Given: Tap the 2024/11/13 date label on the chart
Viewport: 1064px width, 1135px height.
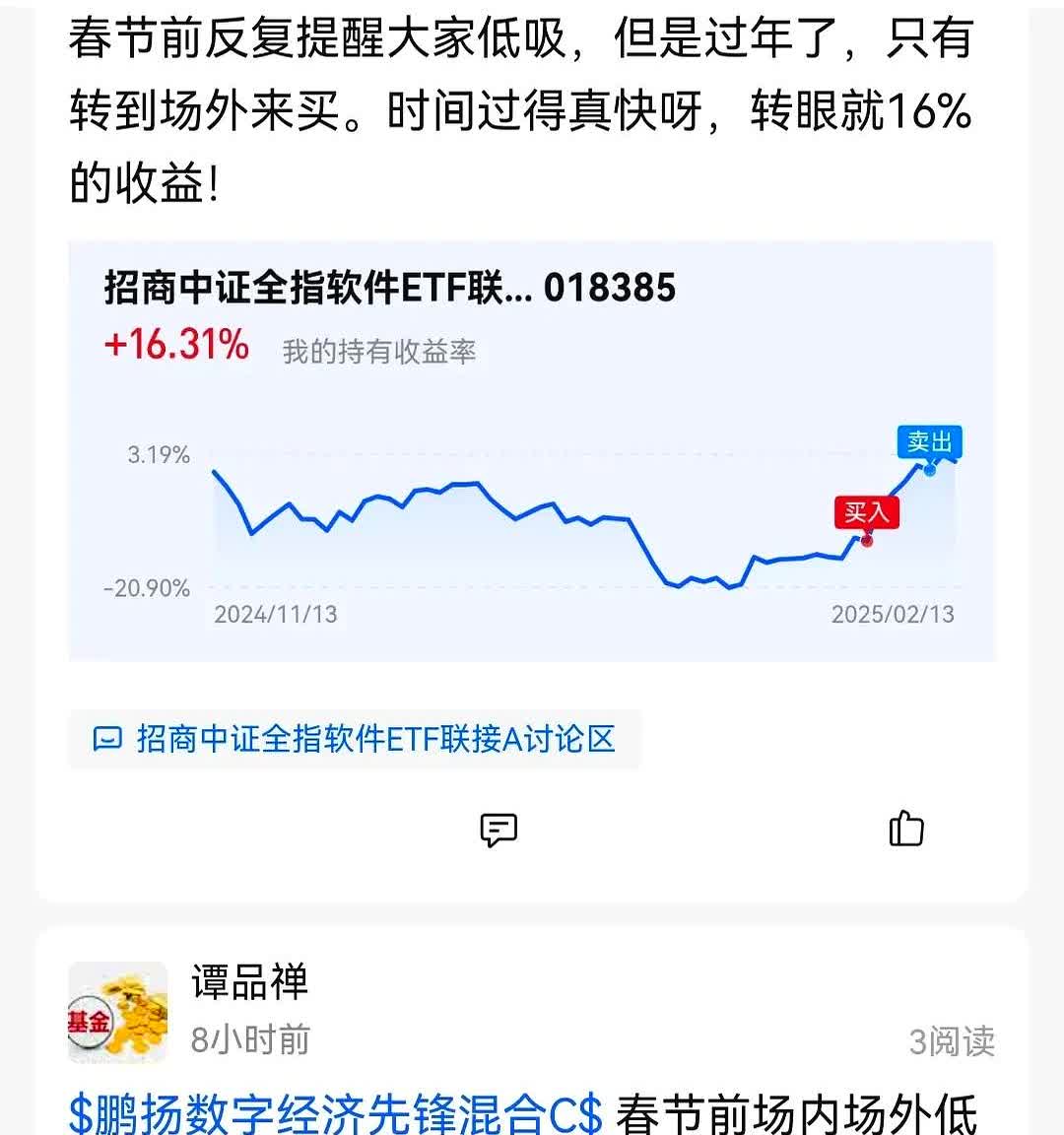Looking at the screenshot, I should tap(275, 614).
